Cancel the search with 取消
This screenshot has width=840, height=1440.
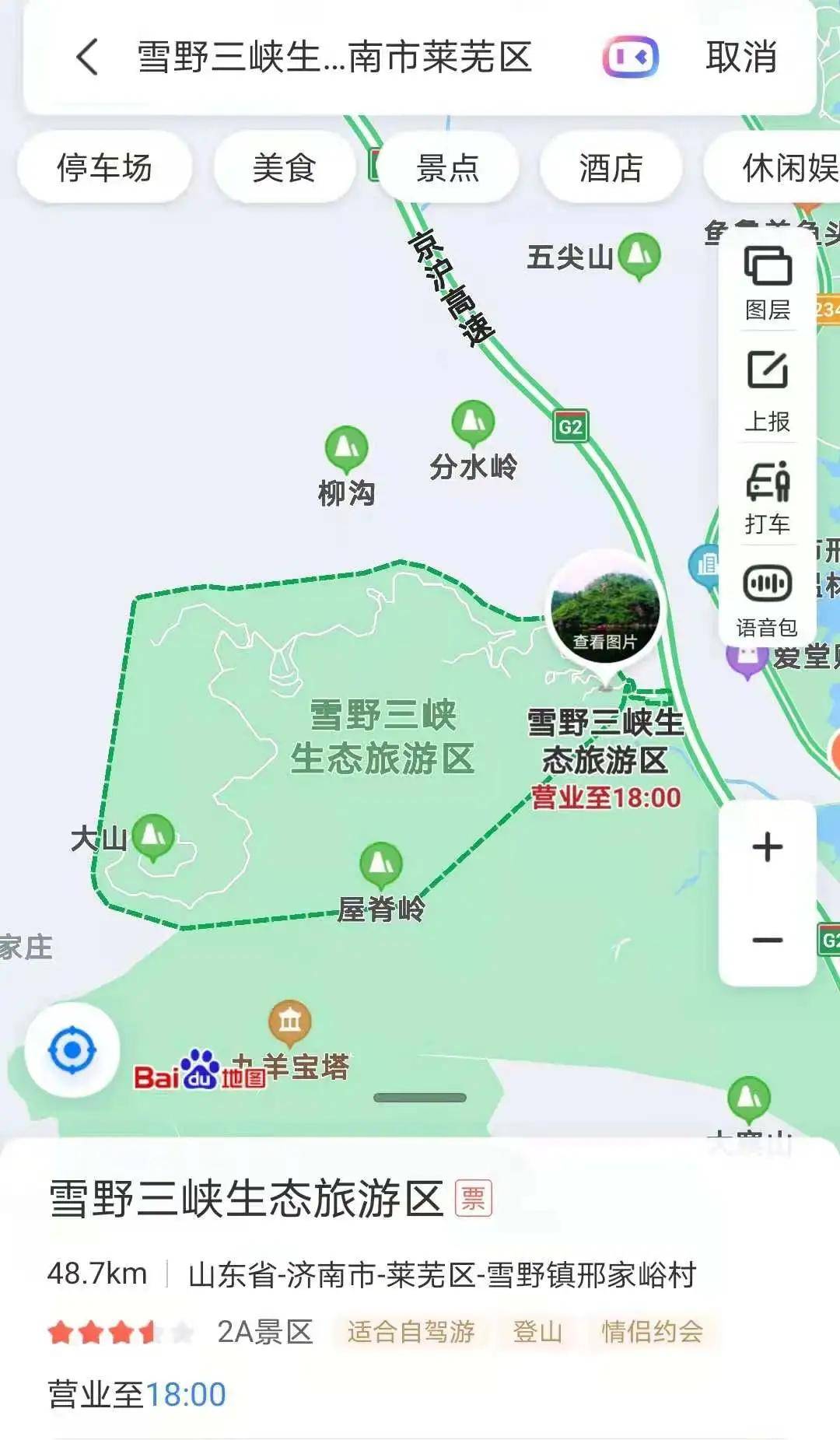click(741, 57)
